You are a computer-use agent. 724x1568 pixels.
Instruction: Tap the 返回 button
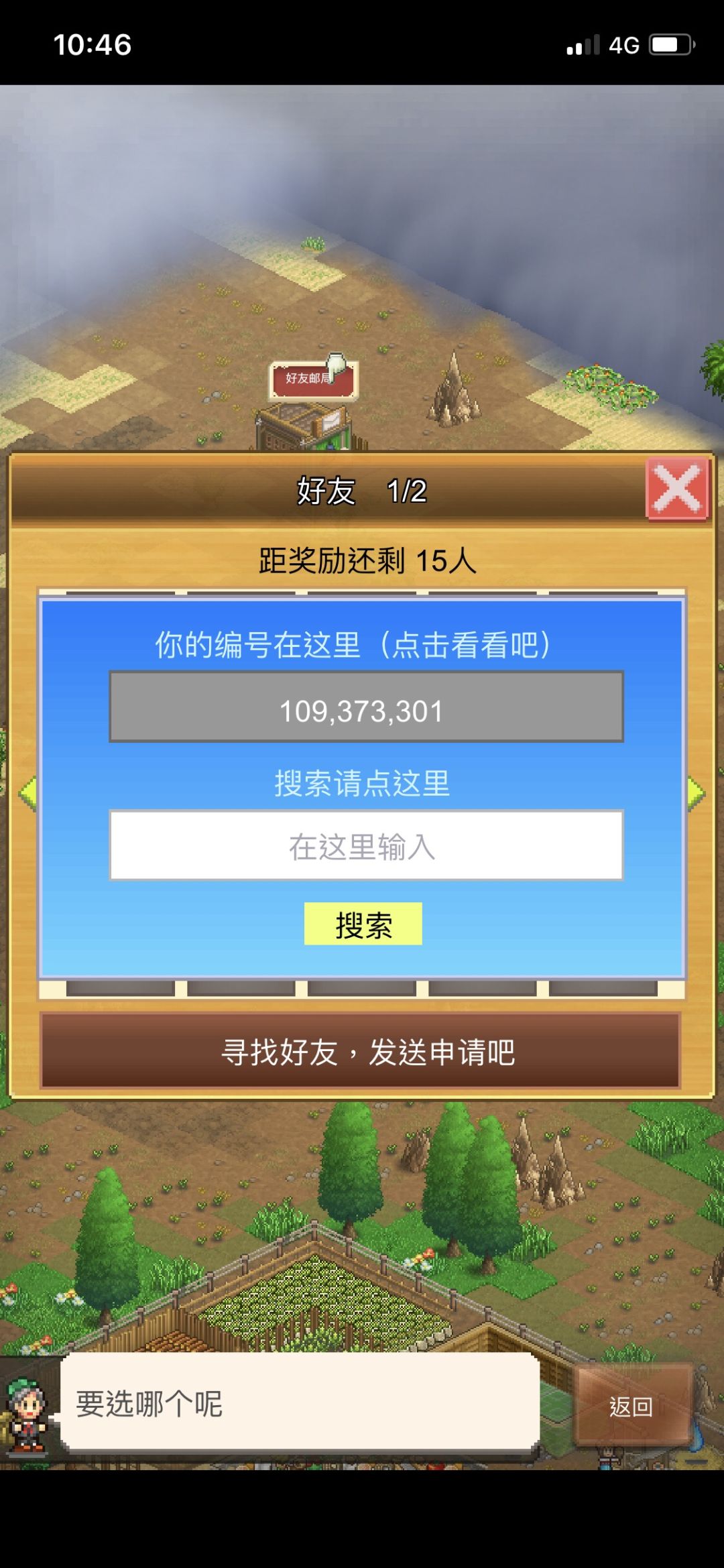(631, 1406)
